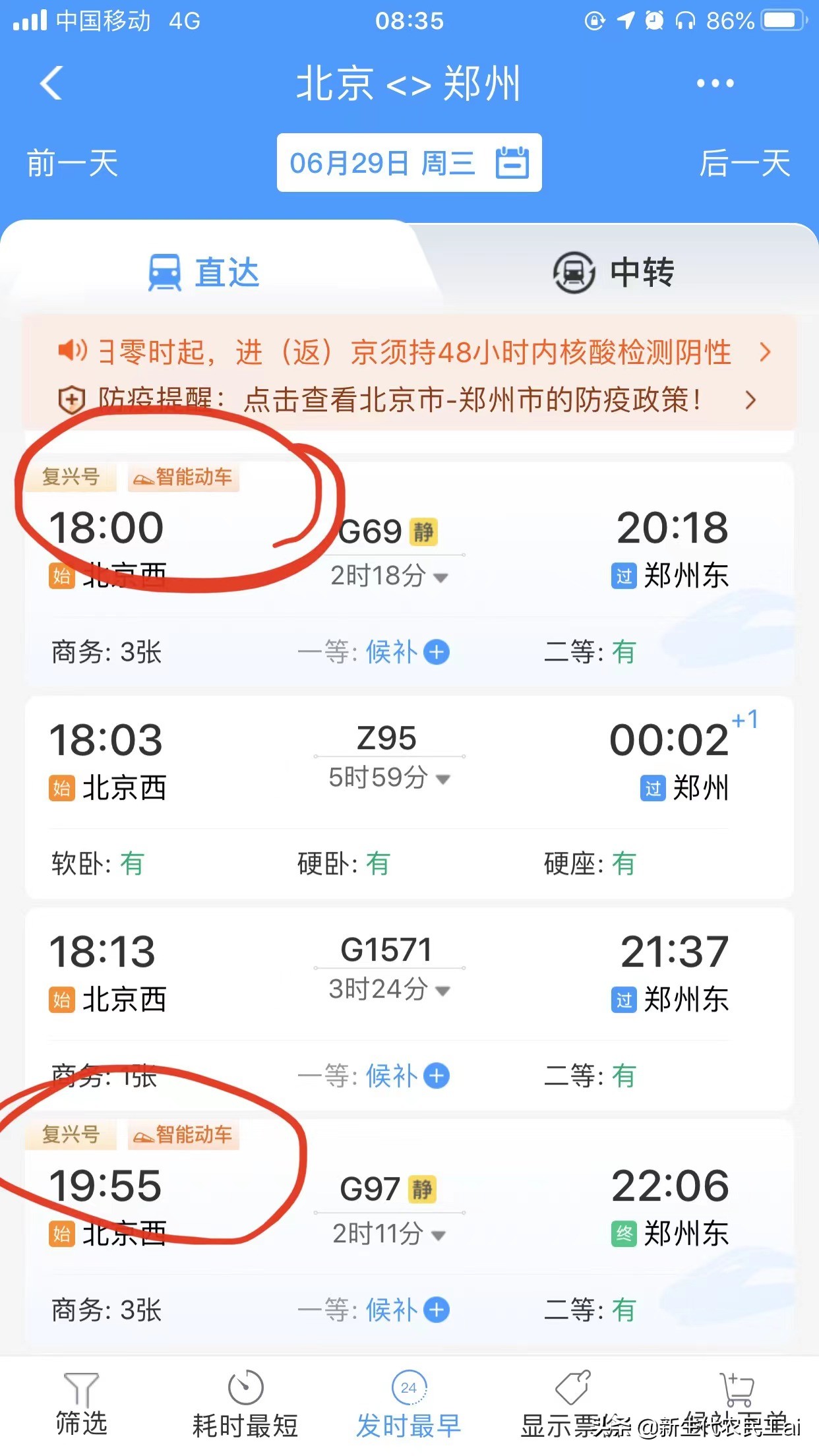Open the calendar icon beside the date
The height and width of the screenshot is (1456, 819).
pos(511,163)
